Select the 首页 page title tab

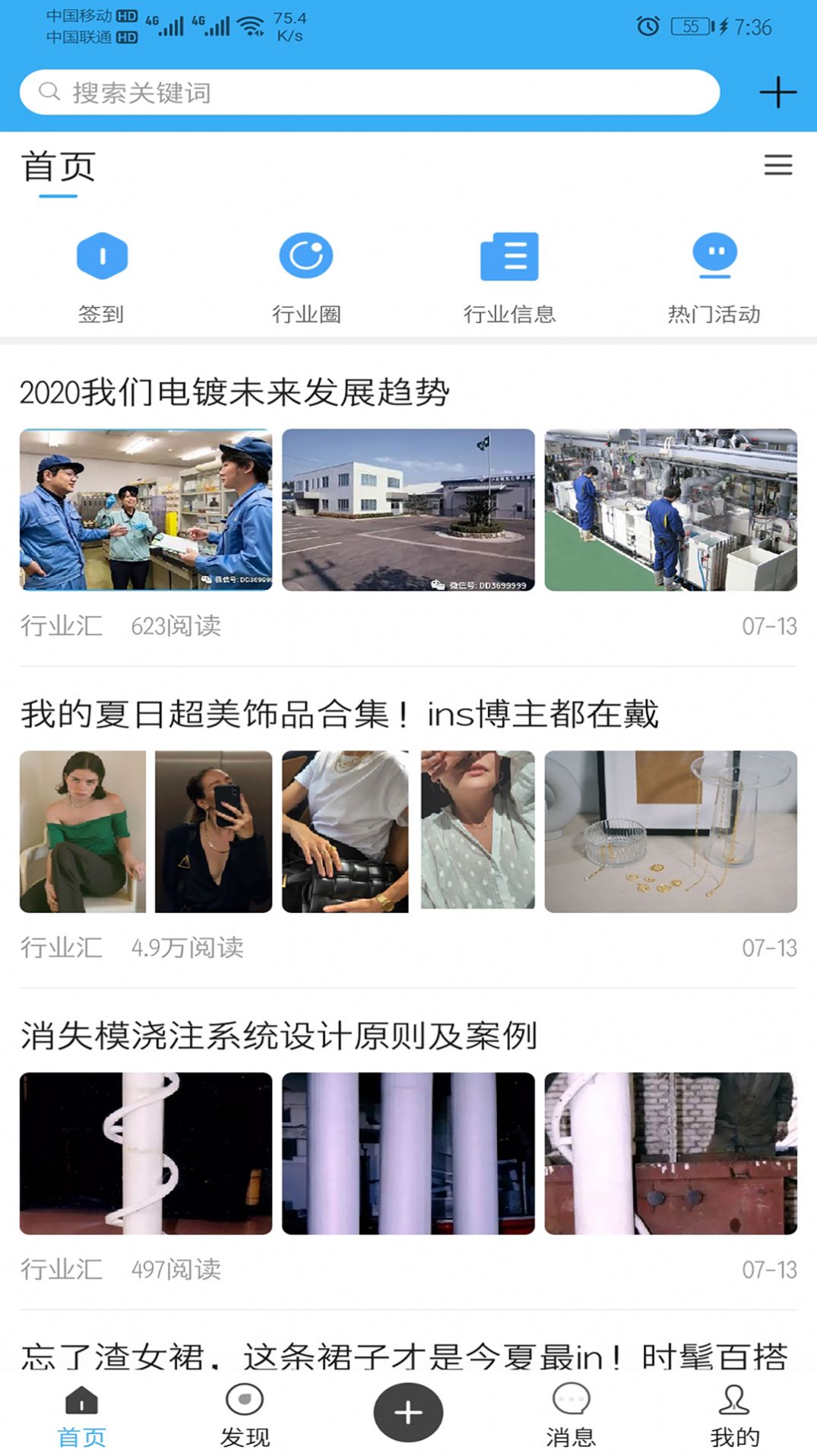[60, 169]
